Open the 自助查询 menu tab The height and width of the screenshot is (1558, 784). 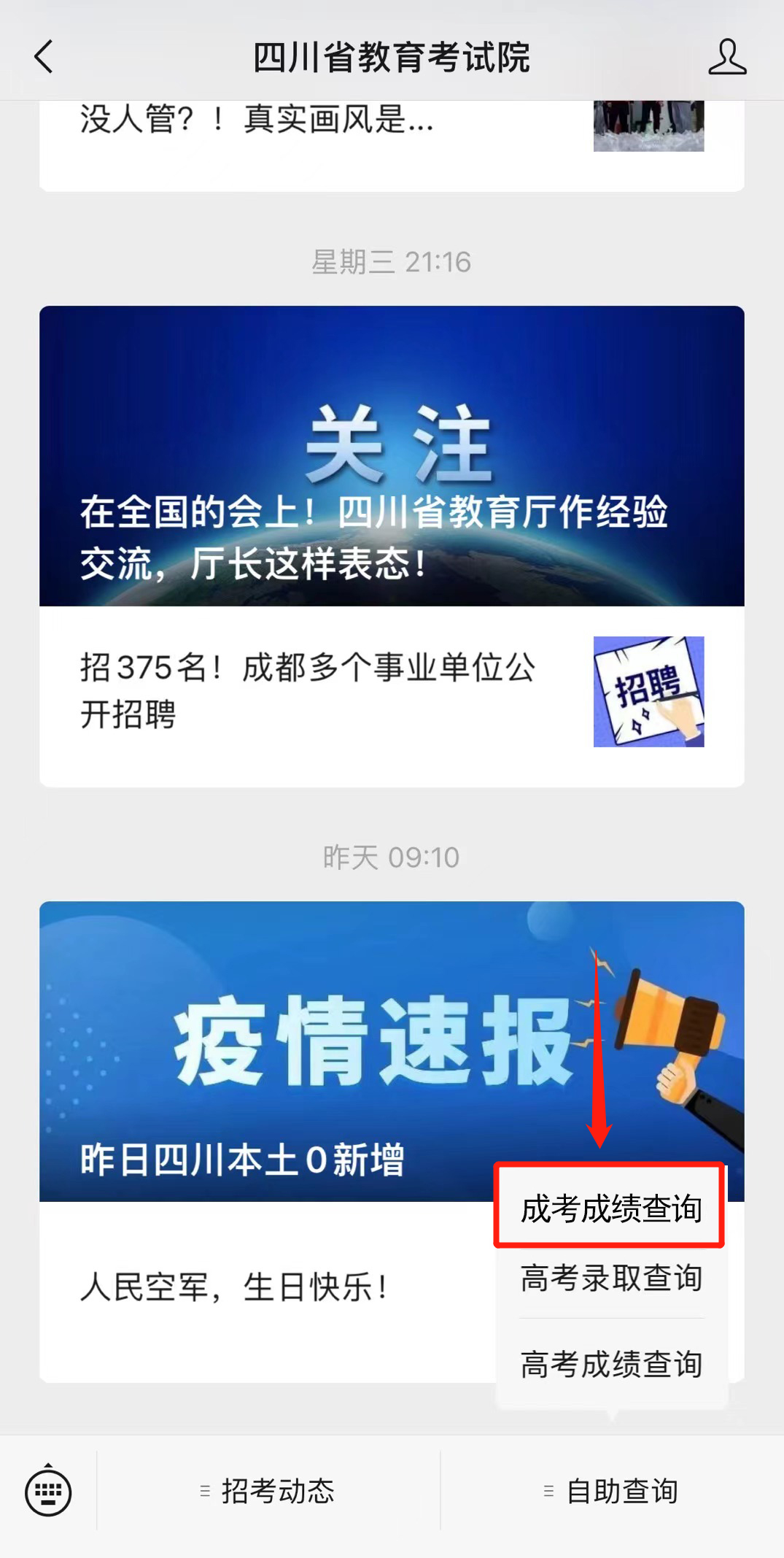(624, 1492)
